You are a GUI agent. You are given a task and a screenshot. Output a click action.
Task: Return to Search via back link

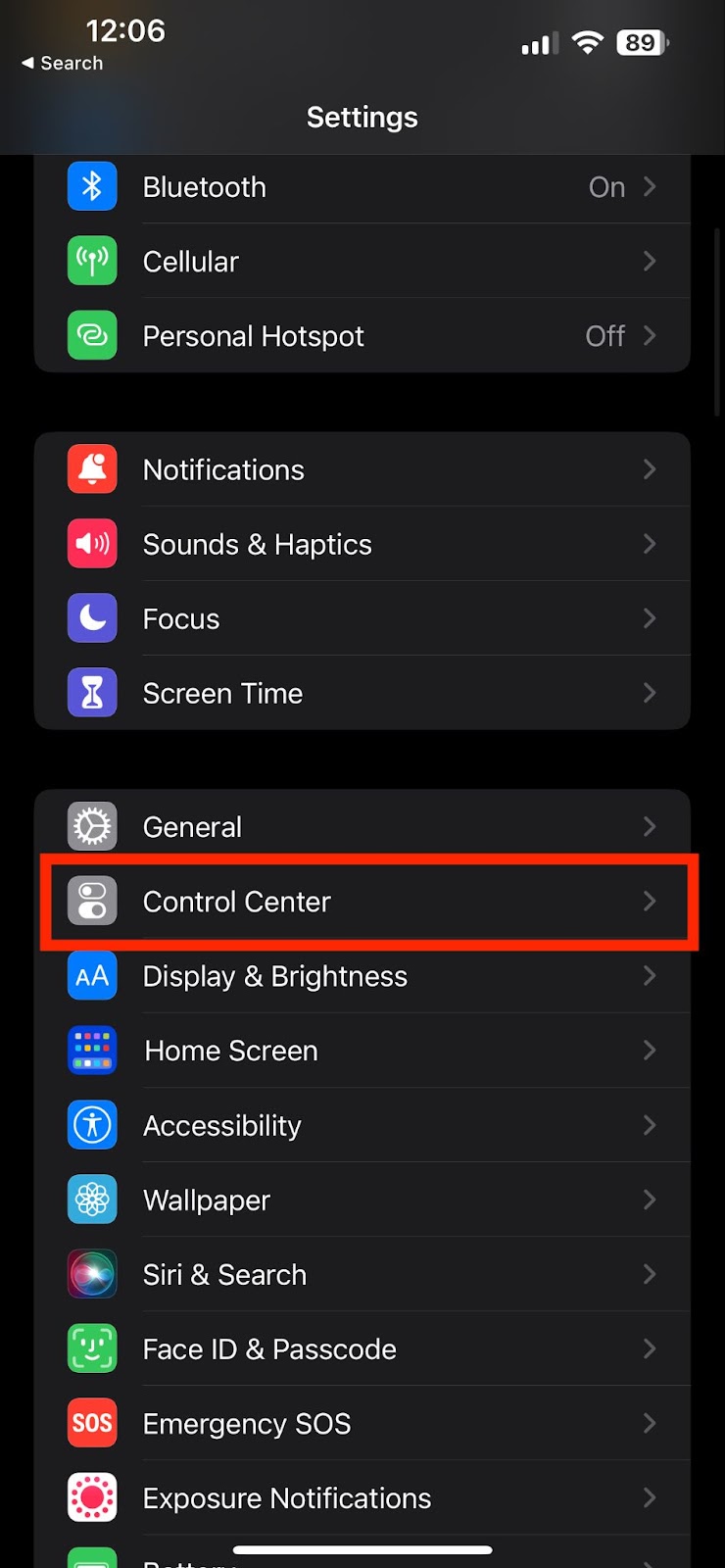63,63
